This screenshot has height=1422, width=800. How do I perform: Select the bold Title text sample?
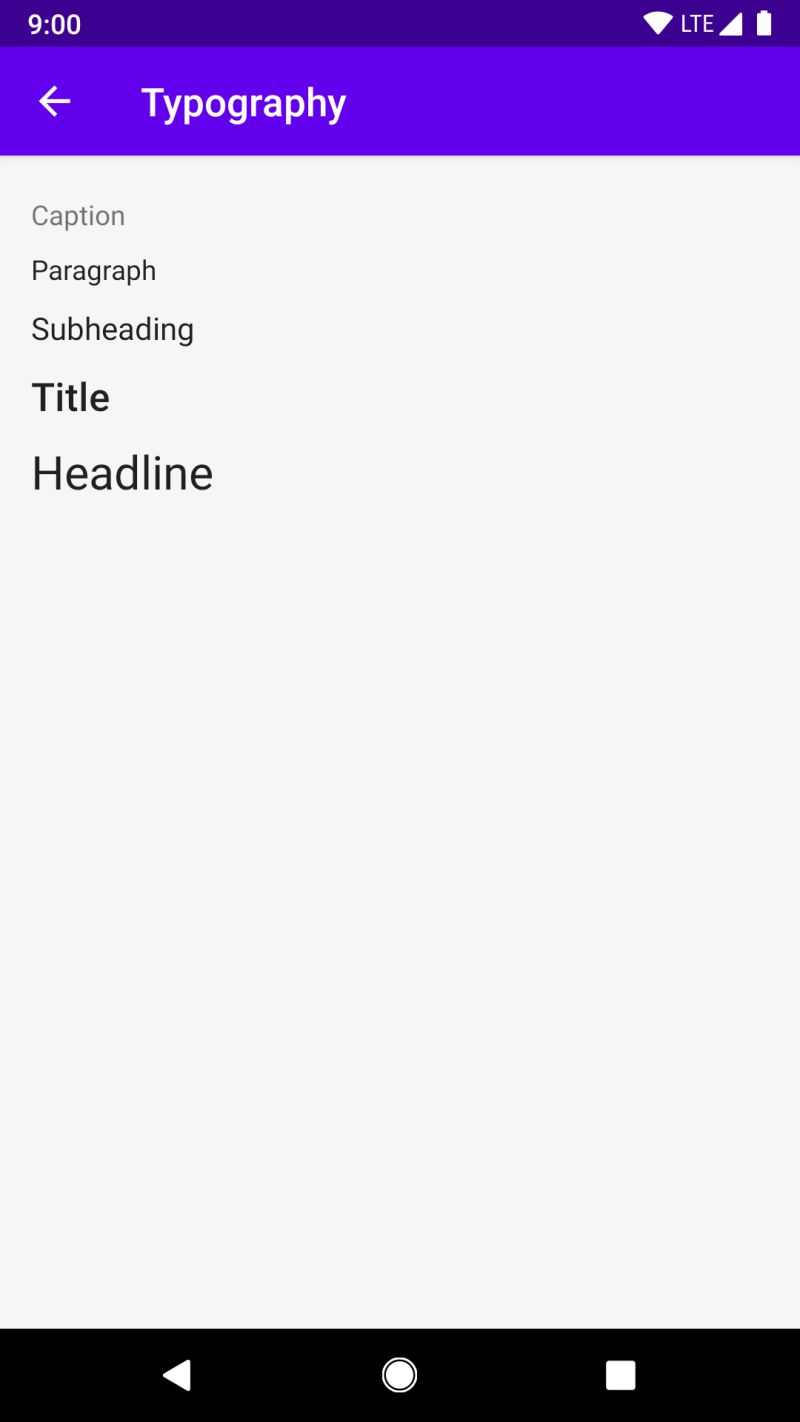point(70,397)
